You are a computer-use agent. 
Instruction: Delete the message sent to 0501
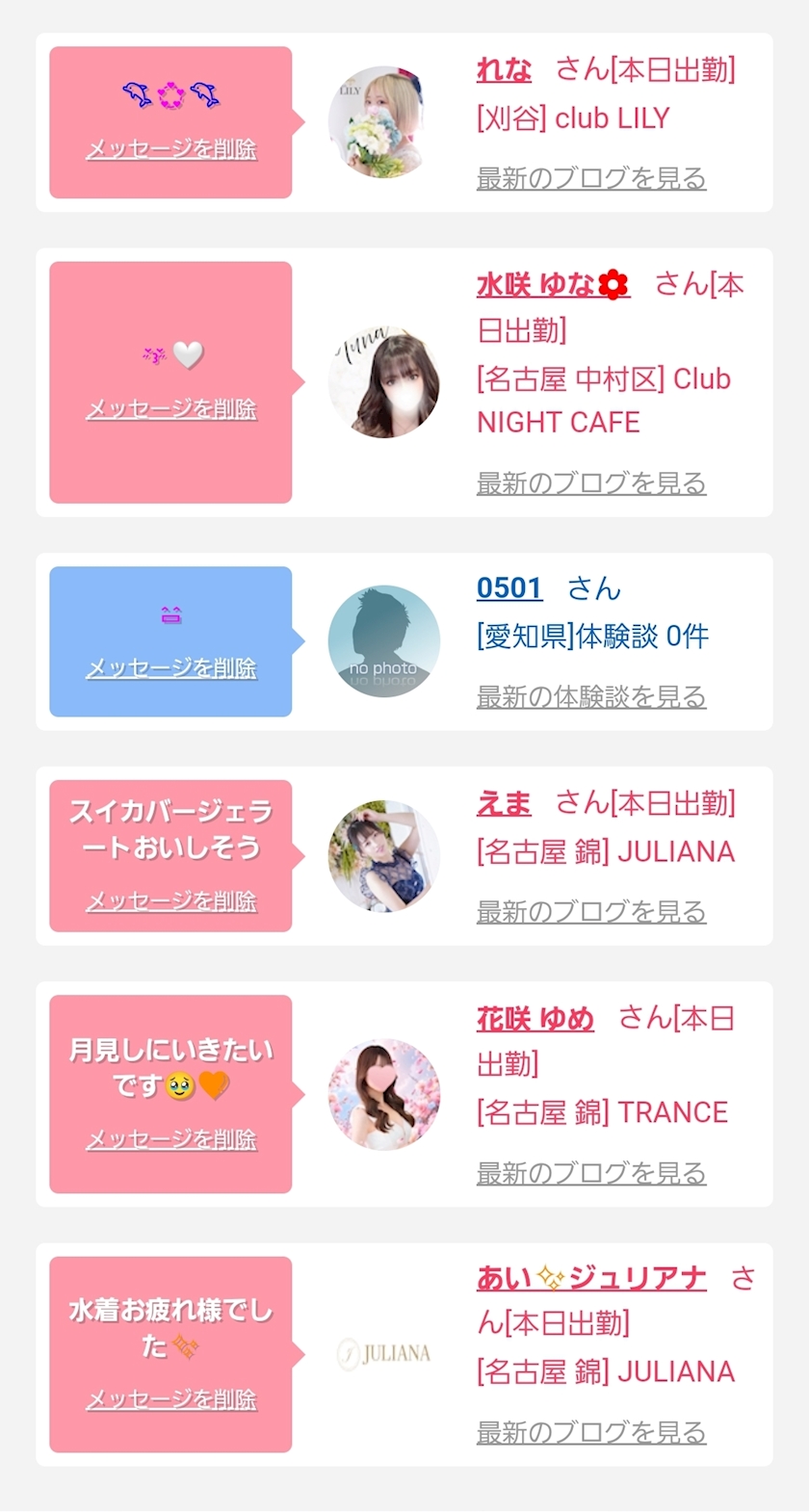click(171, 667)
